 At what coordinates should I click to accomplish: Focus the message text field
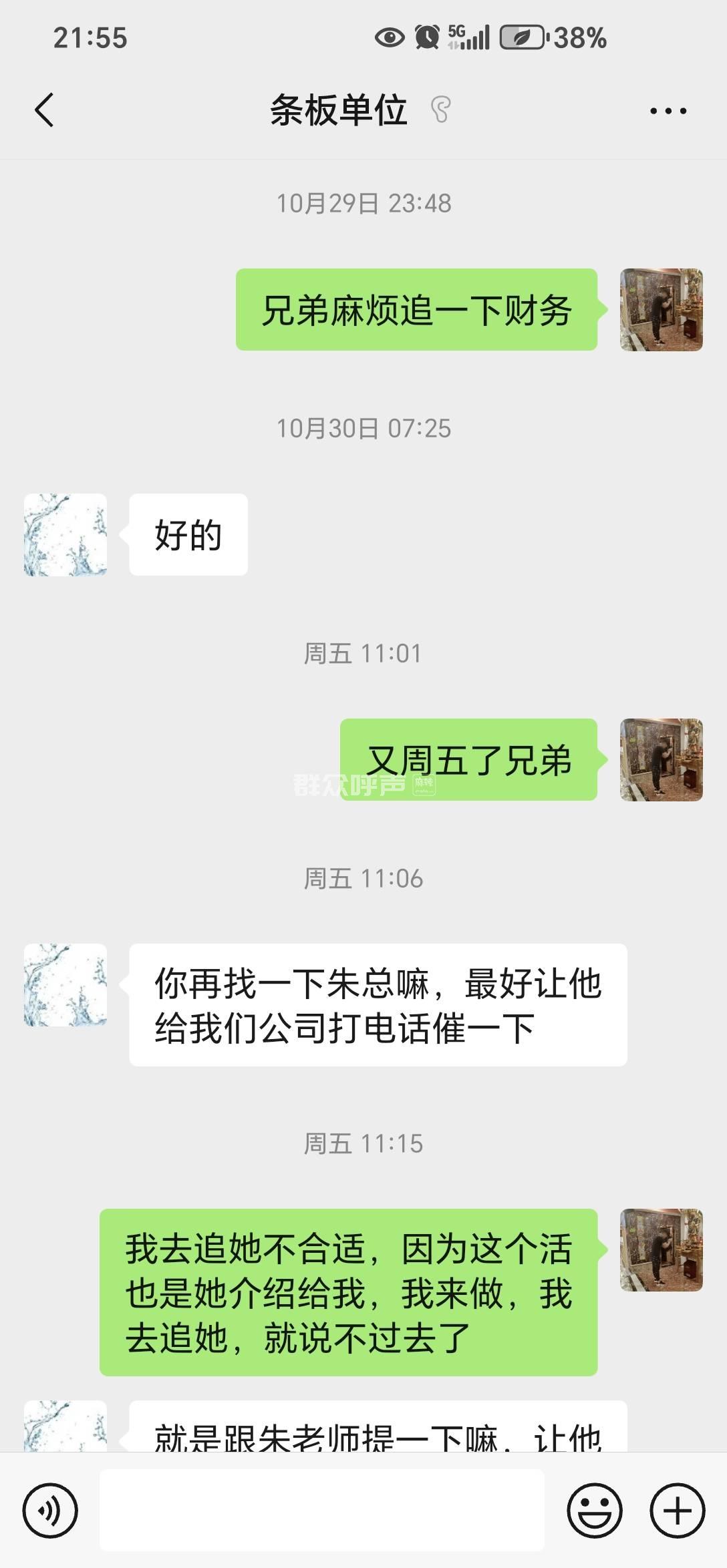point(321,1510)
